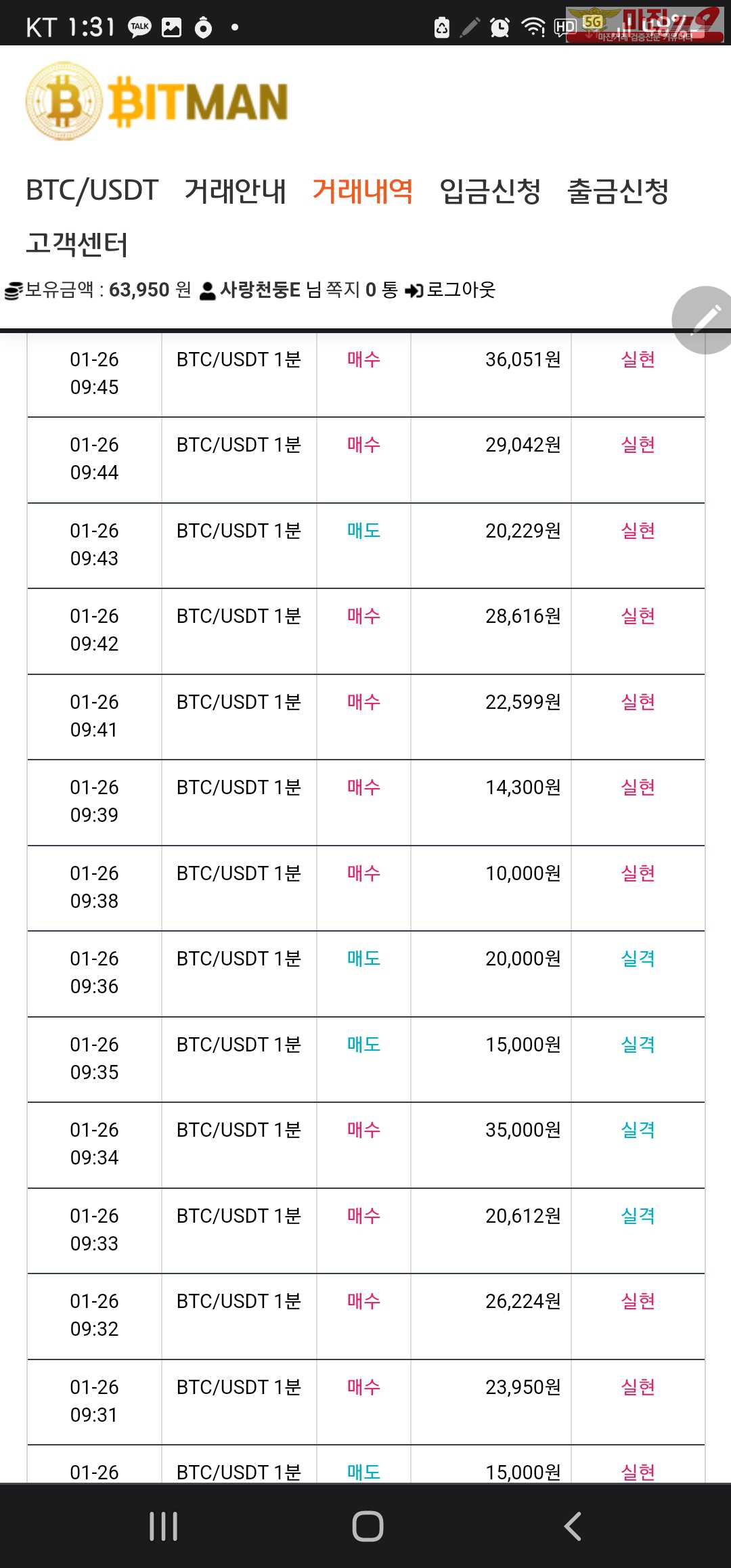Open the BITMAN home logo
The image size is (731, 1568).
click(x=157, y=102)
